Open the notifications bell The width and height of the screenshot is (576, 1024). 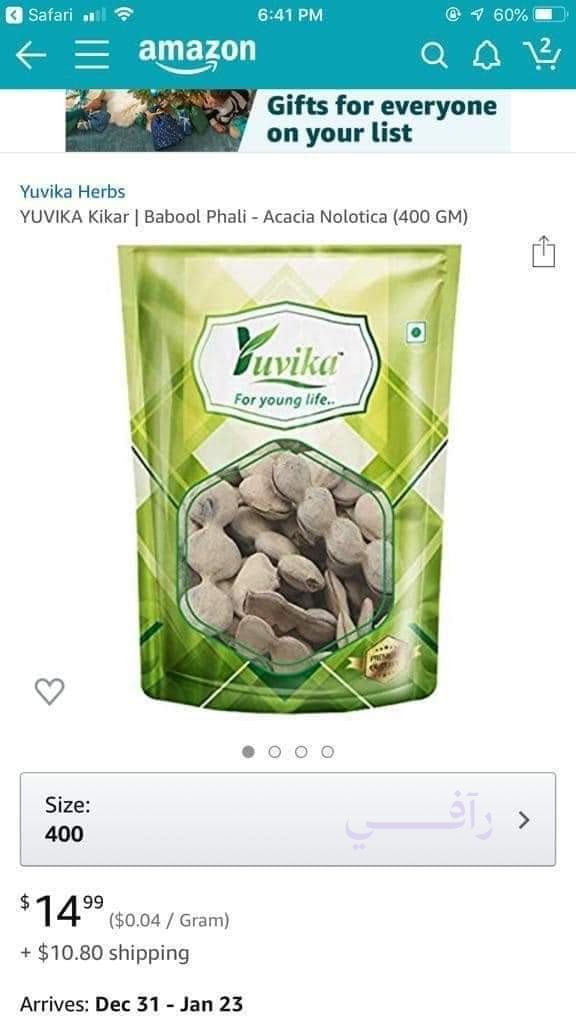point(486,56)
